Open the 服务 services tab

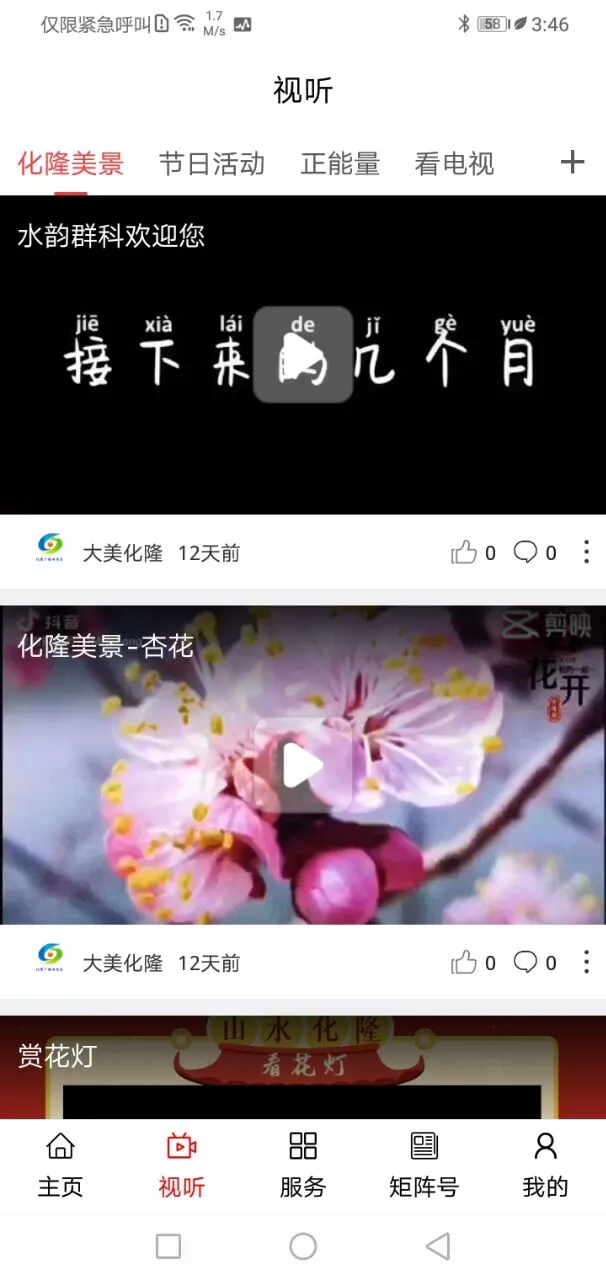point(302,1165)
